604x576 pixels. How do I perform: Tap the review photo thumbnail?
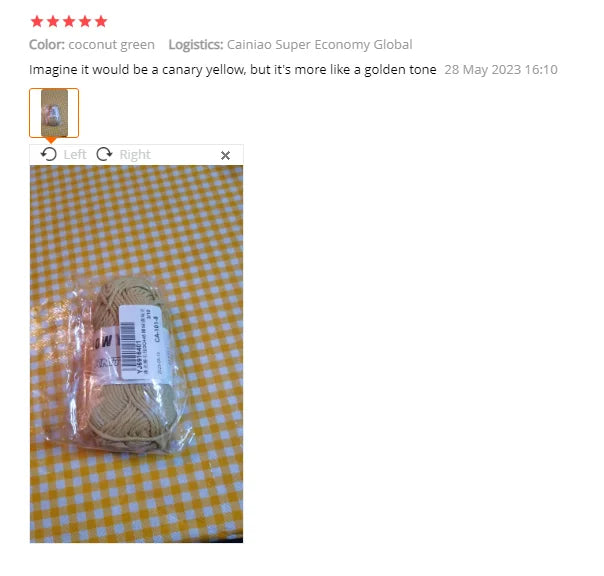pyautogui.click(x=54, y=113)
